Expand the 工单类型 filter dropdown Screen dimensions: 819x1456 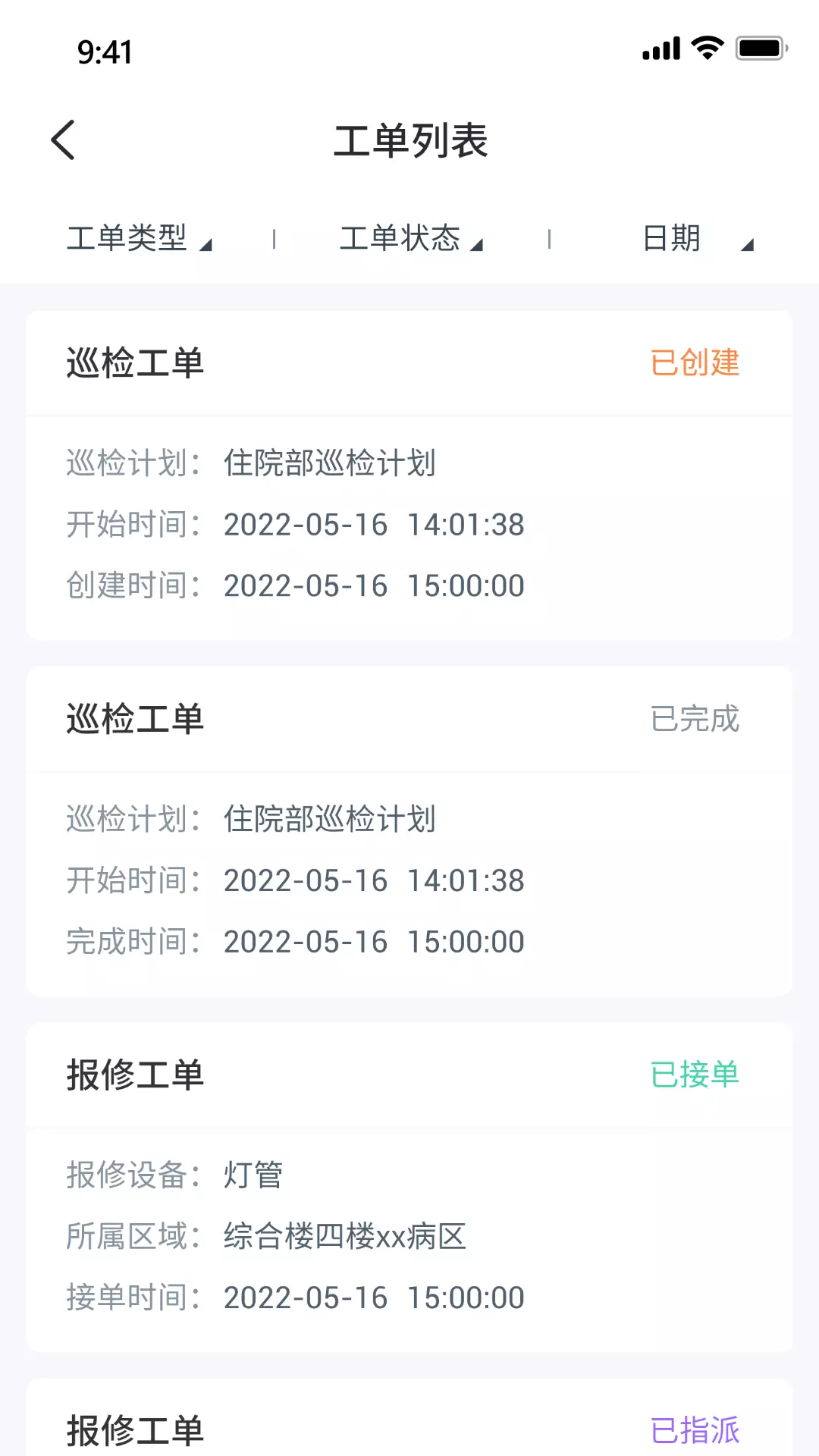pos(140,239)
